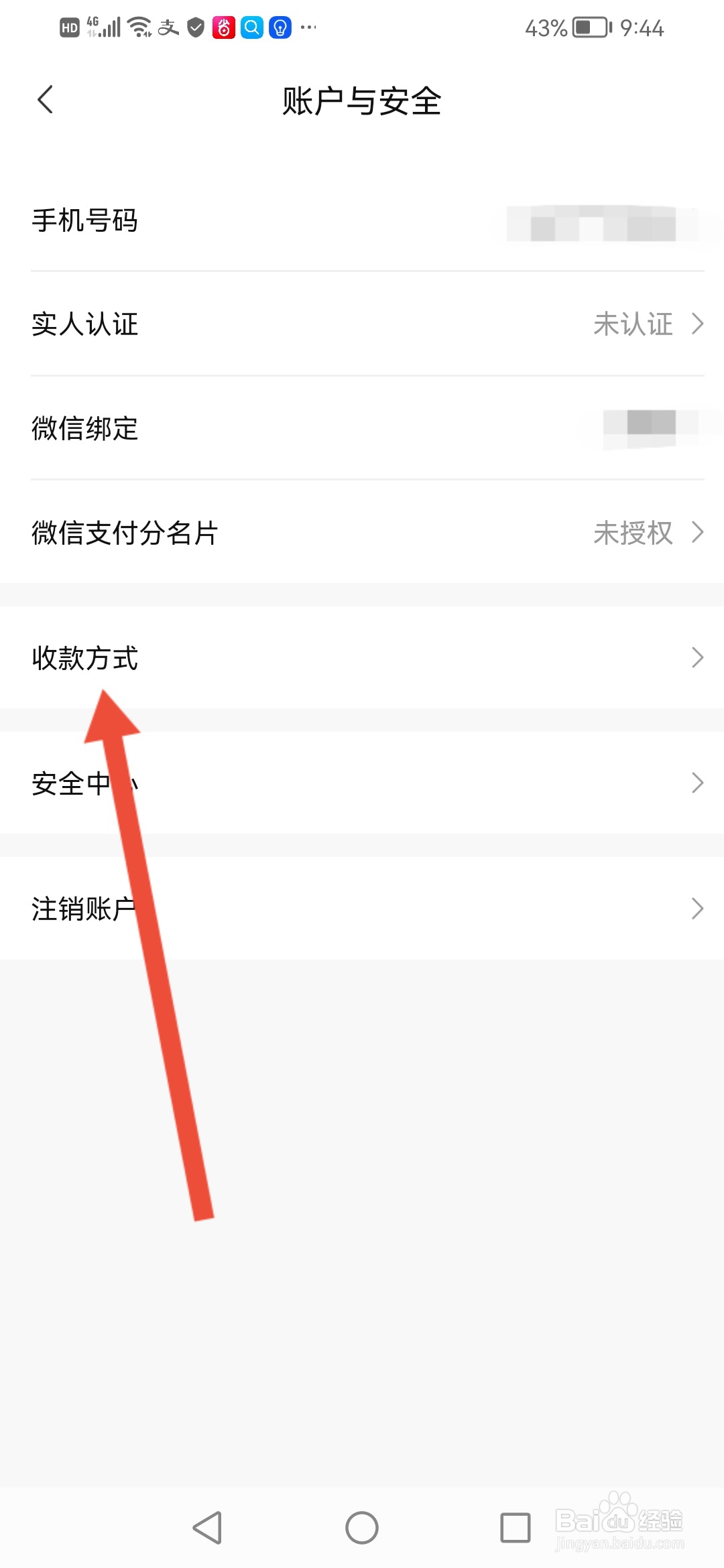Expand the 安全中心 entry with its arrow
Screen dimensions: 724x1568
pos(697,781)
